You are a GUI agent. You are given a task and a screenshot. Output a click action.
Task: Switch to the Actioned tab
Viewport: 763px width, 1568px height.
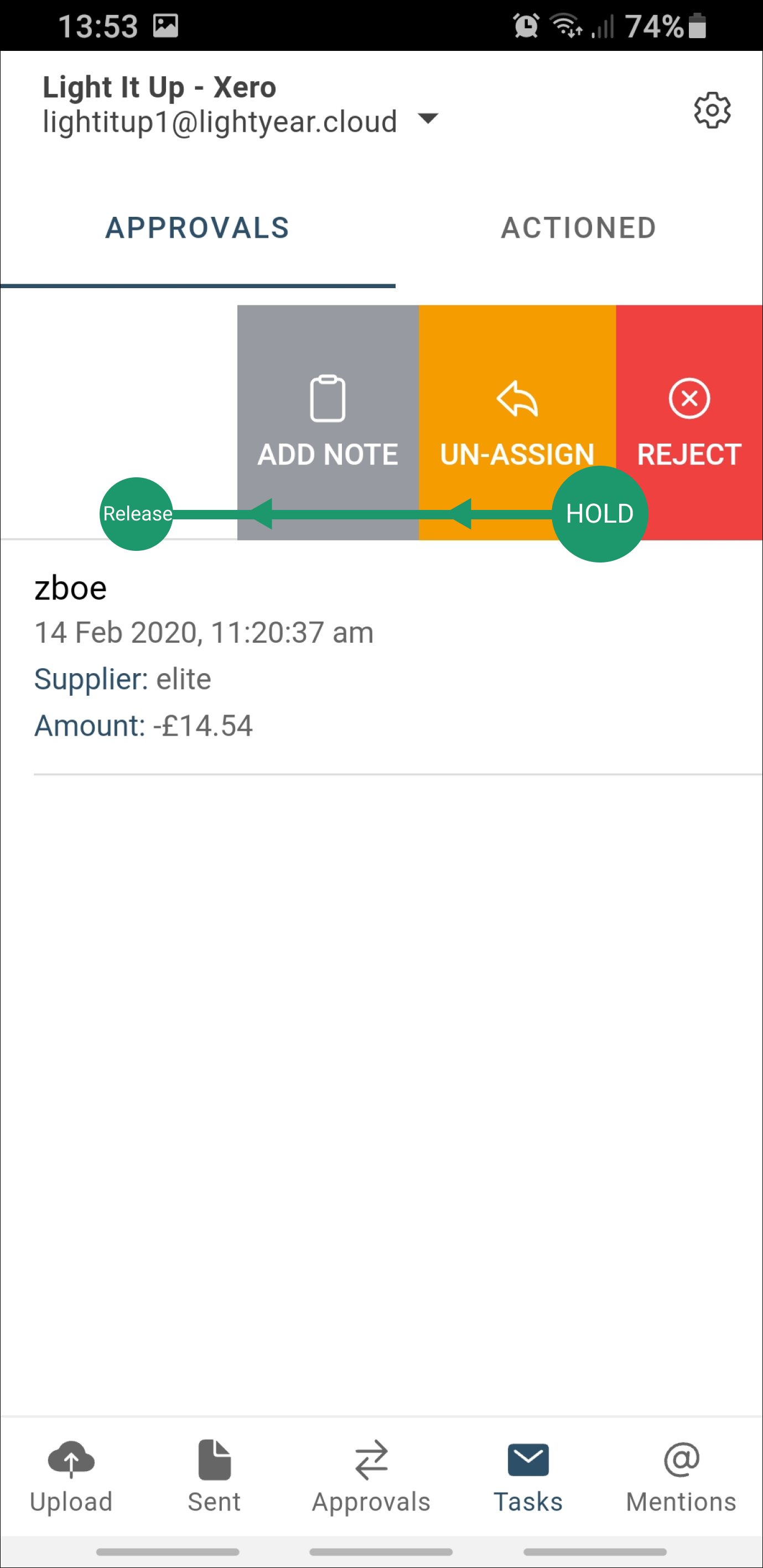(578, 228)
